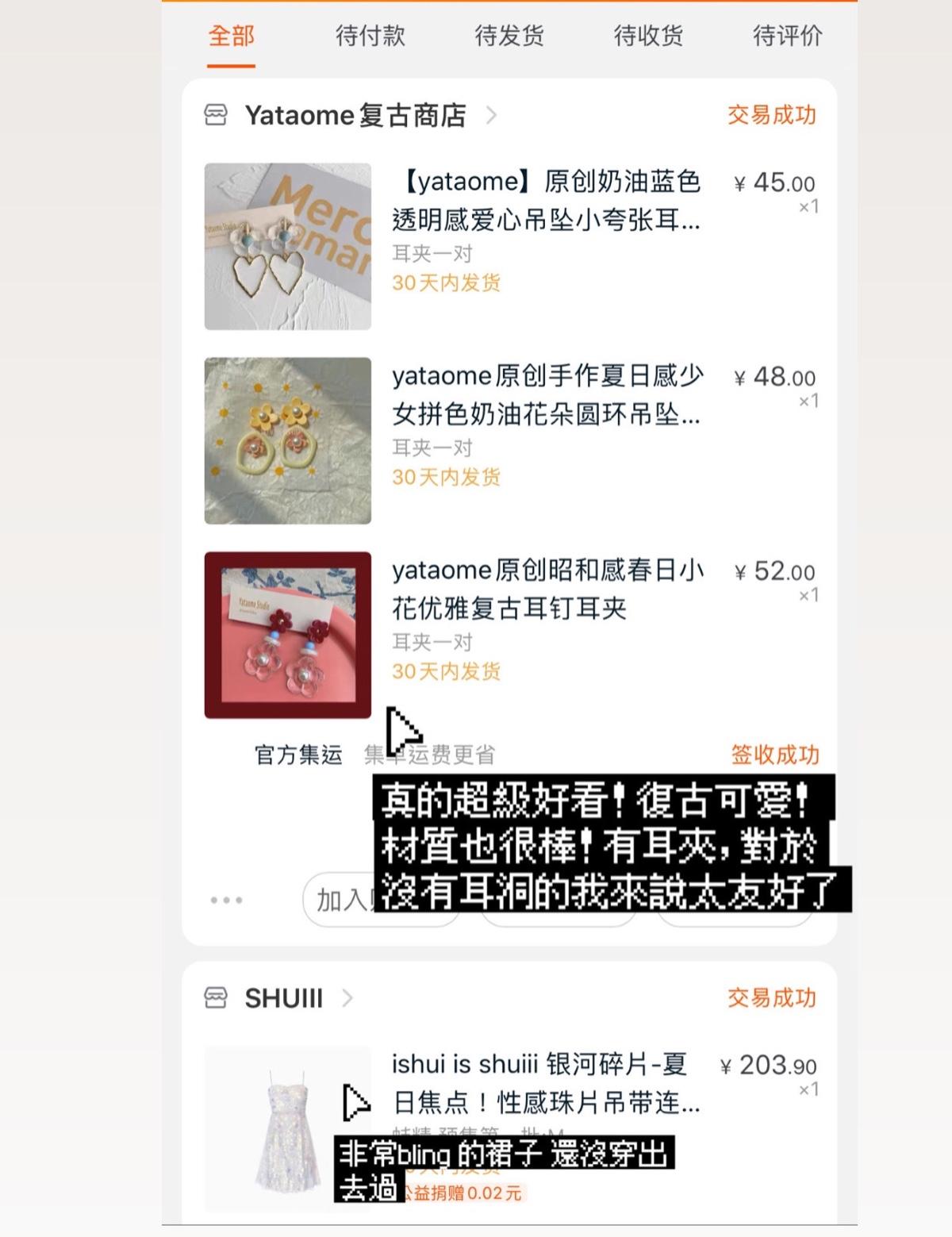Viewport: 952px width, 1237px height.
Task: Open the ¥52 昭和感春日小花 earring item
Action: point(546,589)
